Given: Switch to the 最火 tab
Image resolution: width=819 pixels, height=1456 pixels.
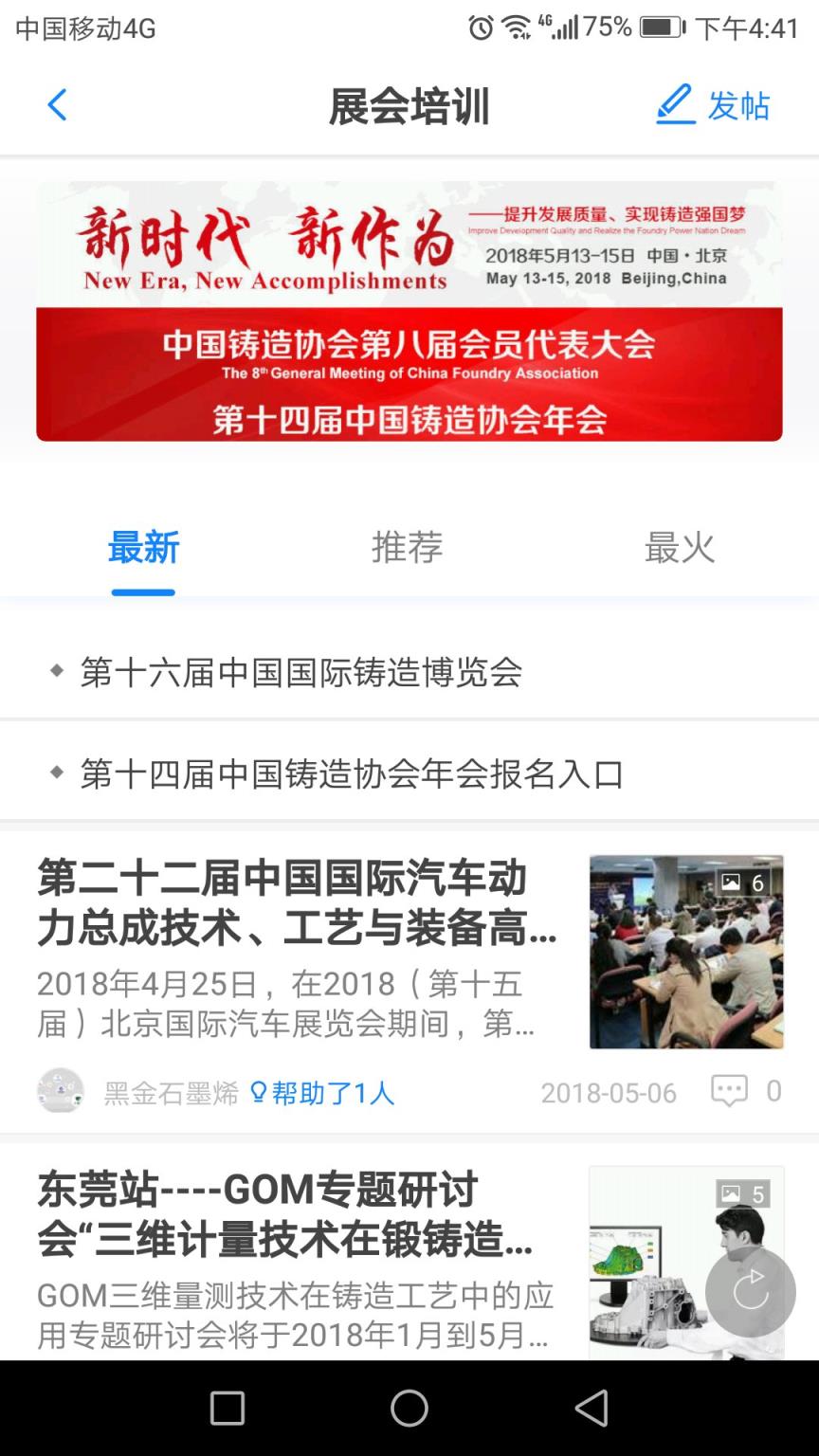Looking at the screenshot, I should pyautogui.click(x=681, y=547).
